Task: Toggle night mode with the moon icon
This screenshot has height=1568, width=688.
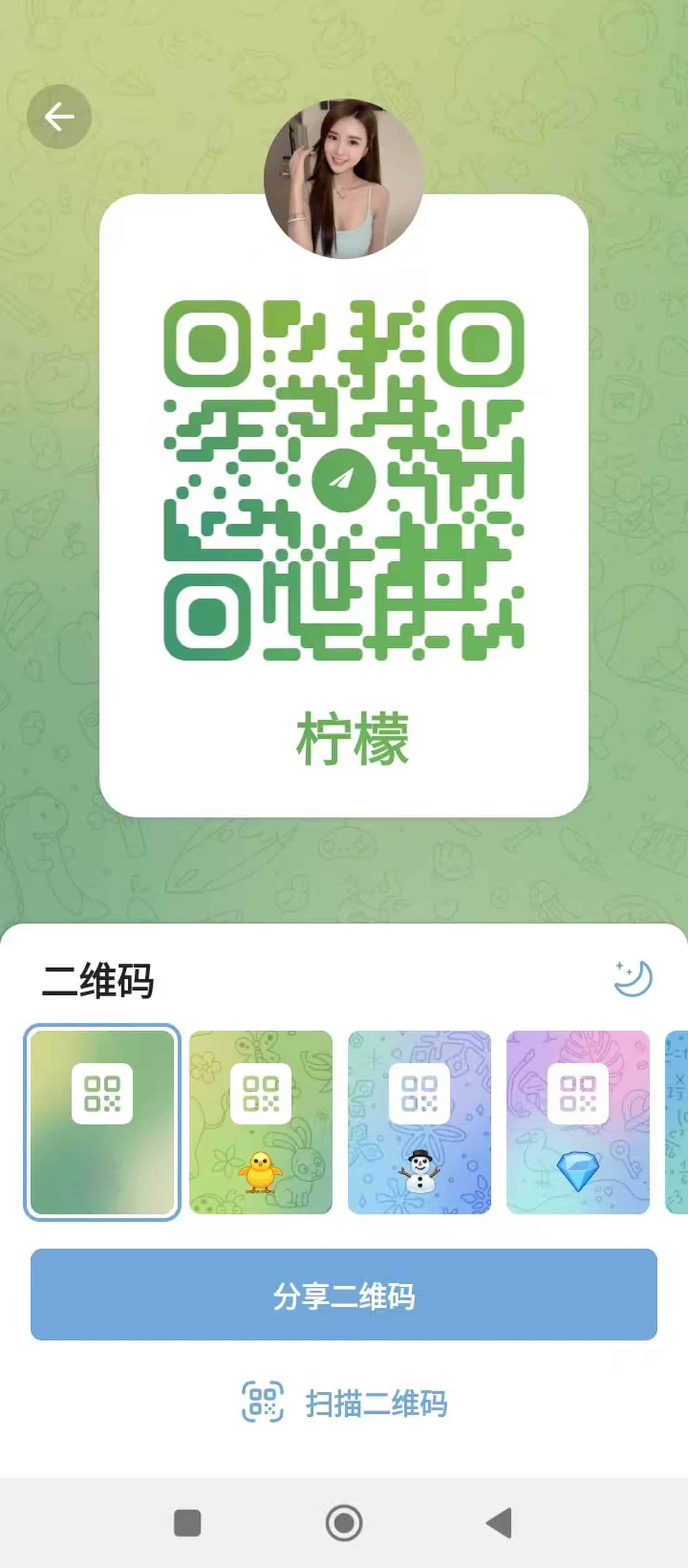Action: 633,978
